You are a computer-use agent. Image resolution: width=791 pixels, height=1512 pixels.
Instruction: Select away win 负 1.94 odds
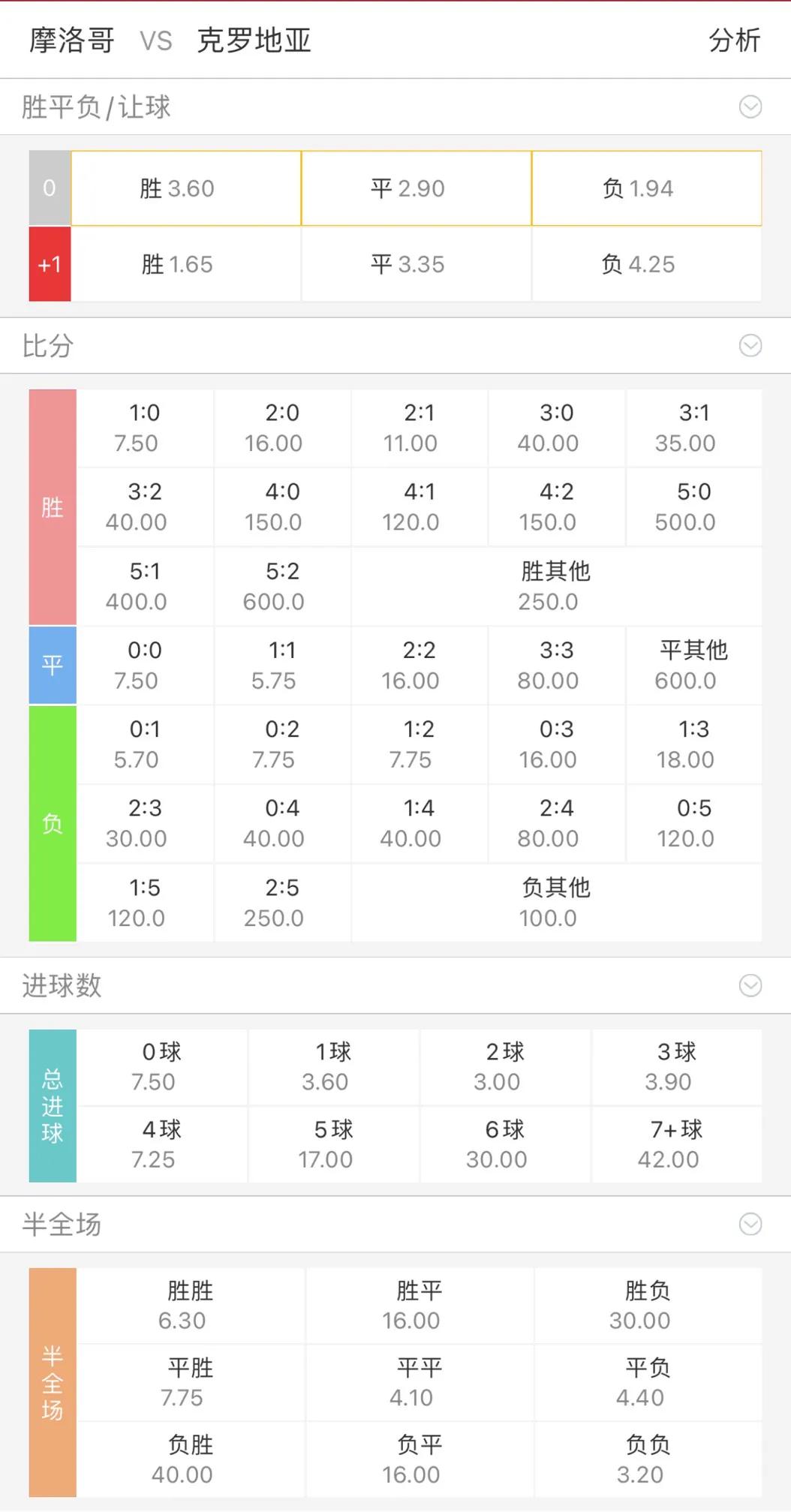click(646, 188)
